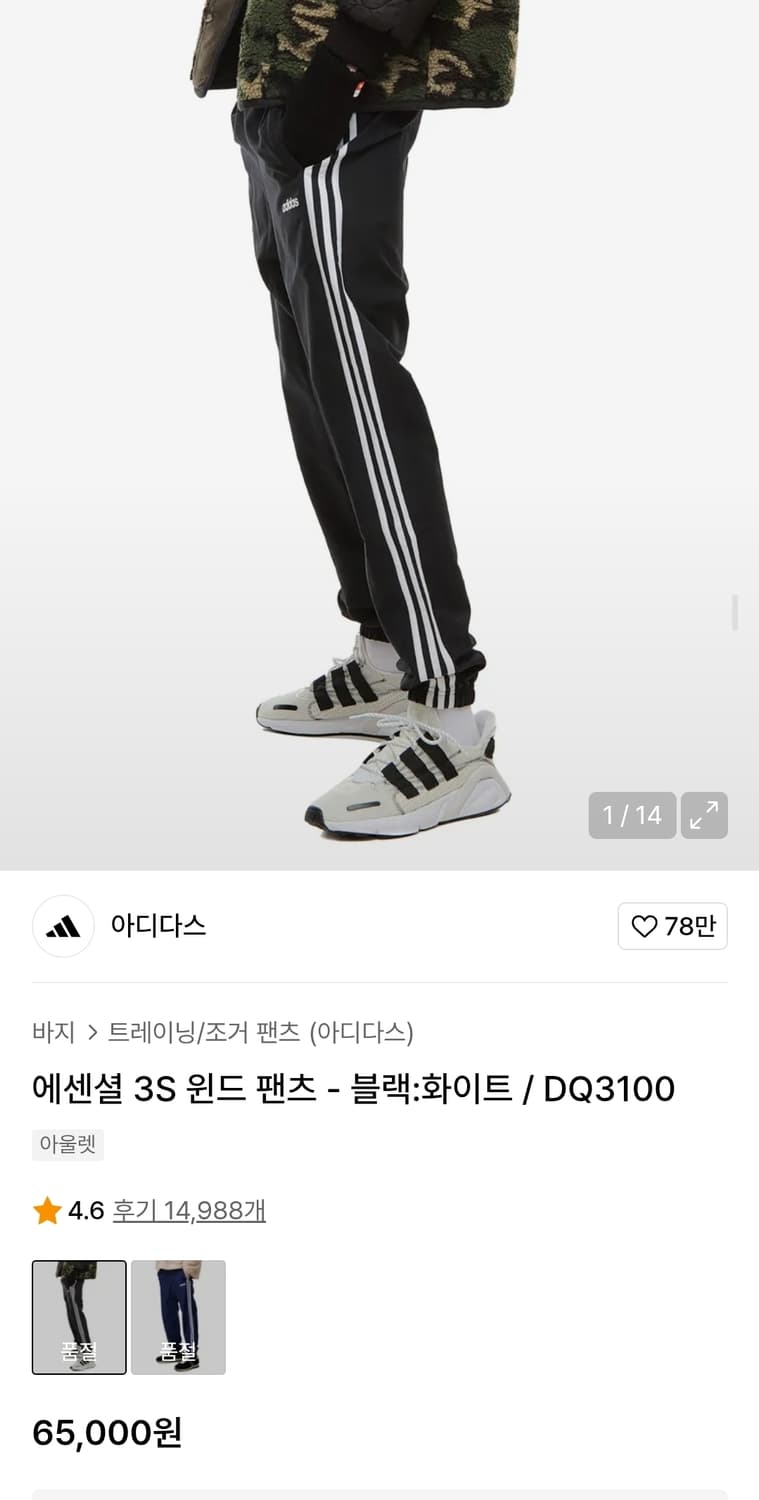This screenshot has width=759, height=1500.
Task: Click the star icon next to 4.6
Action: (x=44, y=1210)
